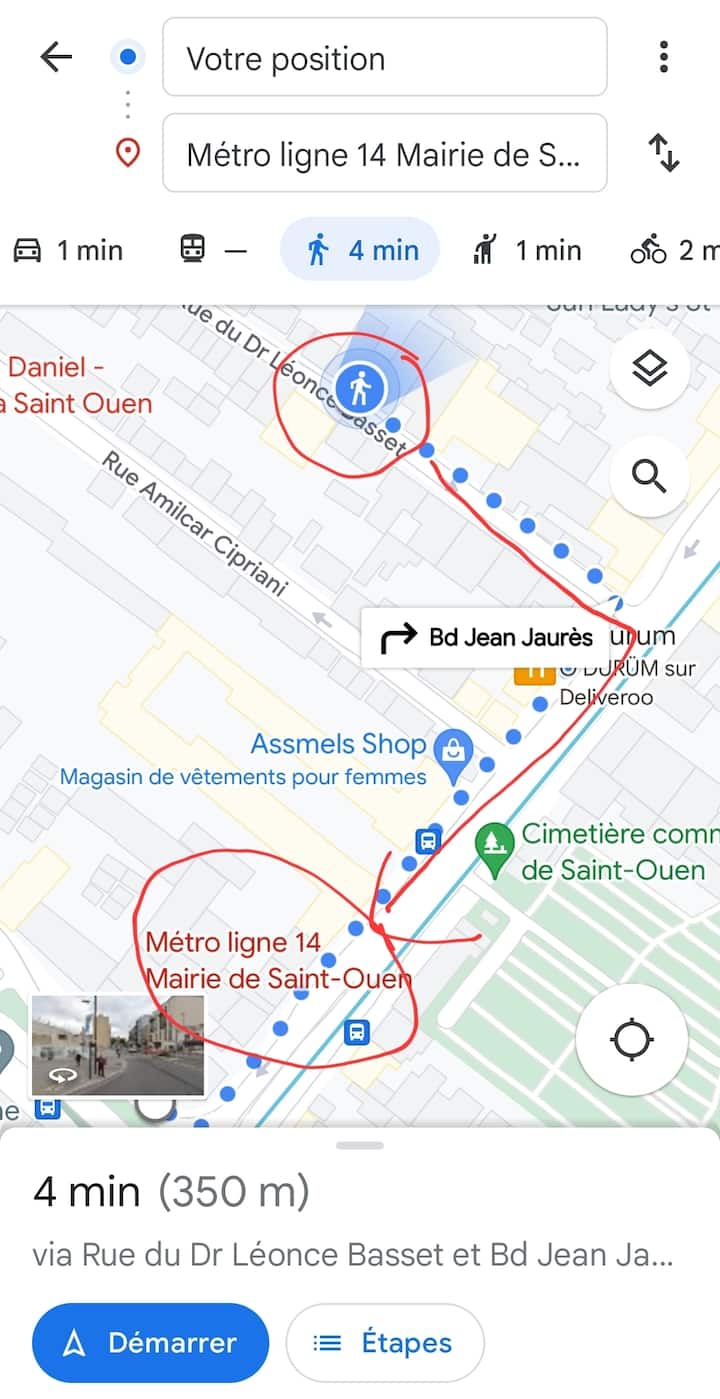Recenter map on my location
The image size is (720, 1399).
[631, 1040]
